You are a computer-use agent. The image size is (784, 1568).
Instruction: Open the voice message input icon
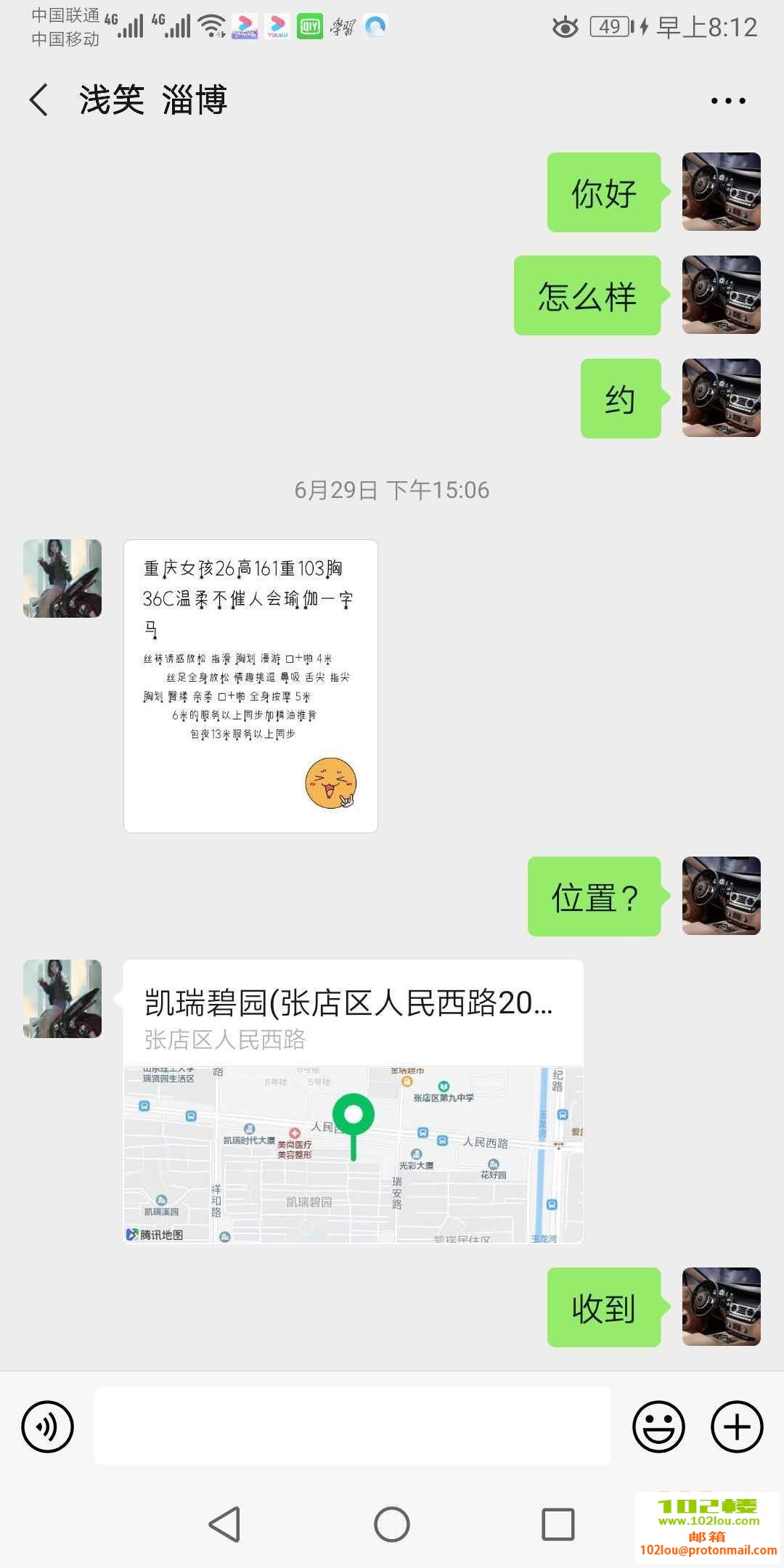coord(47,1426)
